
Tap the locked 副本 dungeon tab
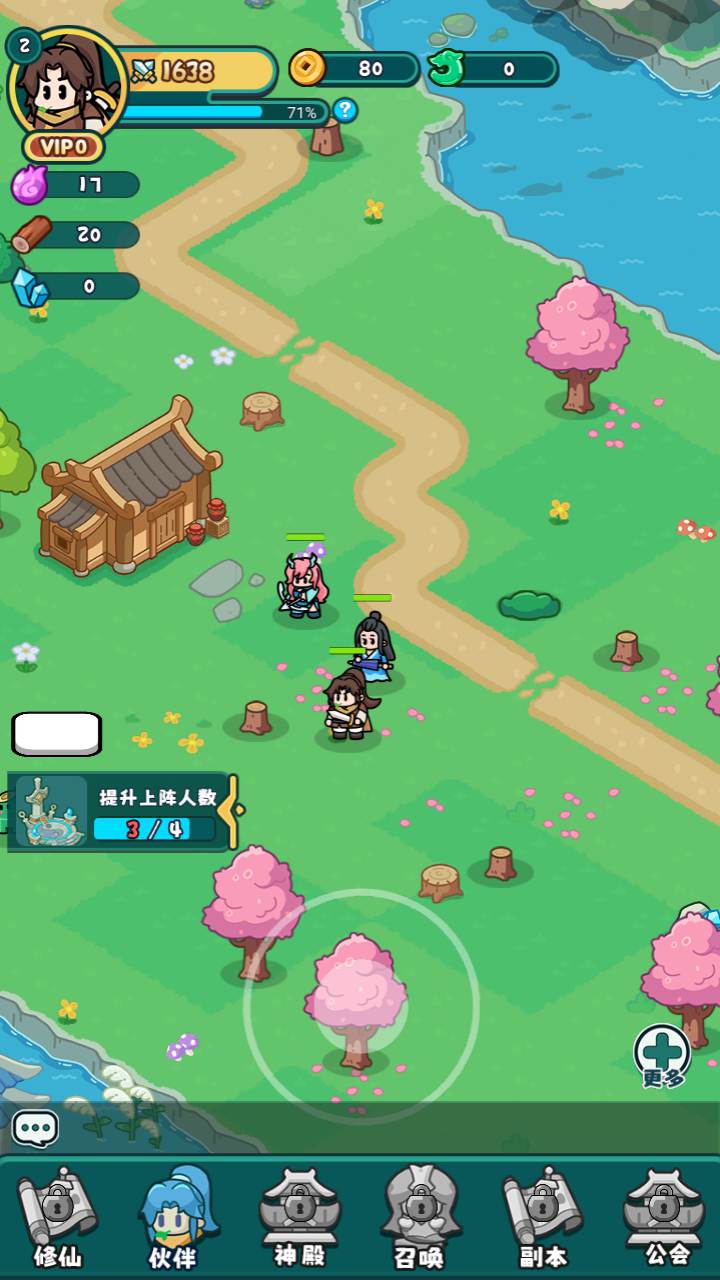(x=543, y=1220)
